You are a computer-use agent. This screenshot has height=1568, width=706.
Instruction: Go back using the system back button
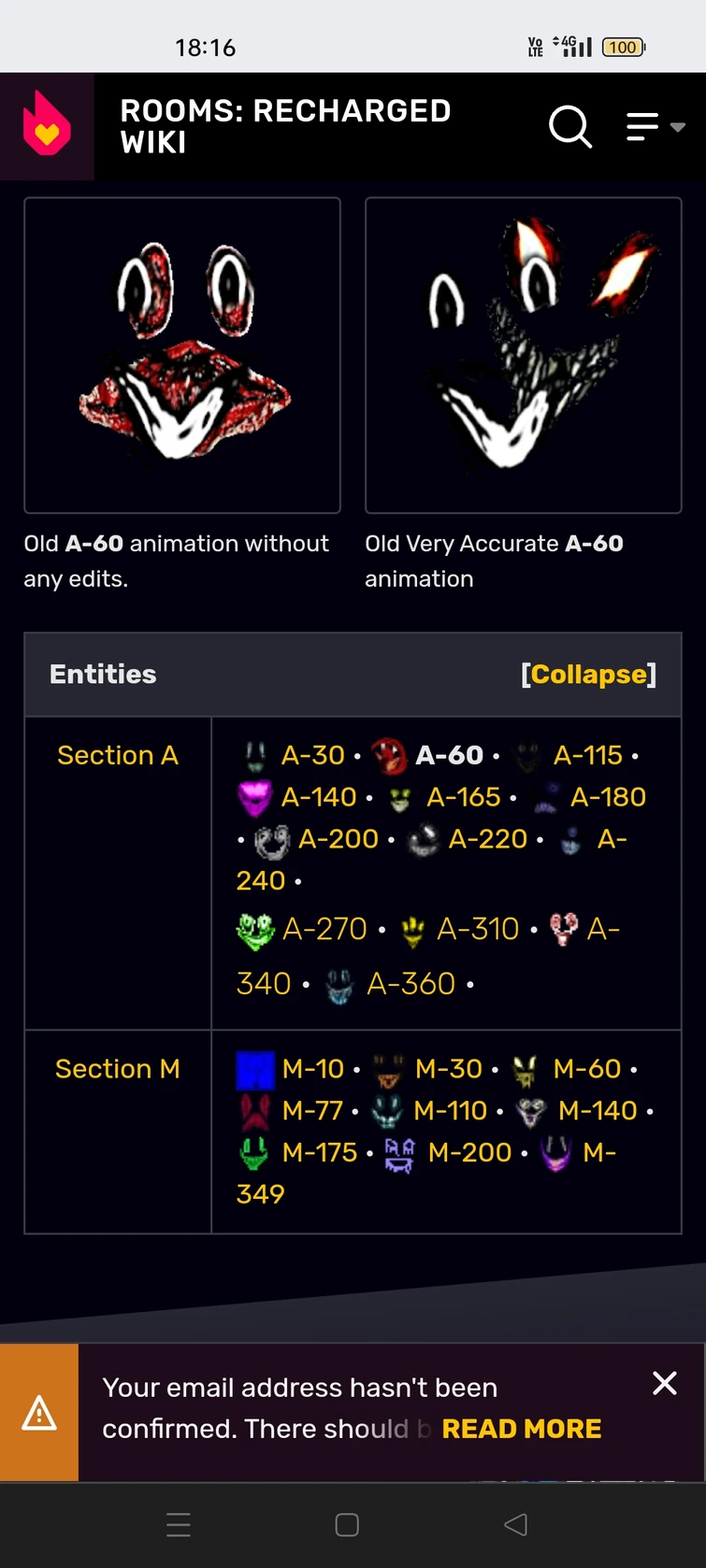coord(515,1525)
